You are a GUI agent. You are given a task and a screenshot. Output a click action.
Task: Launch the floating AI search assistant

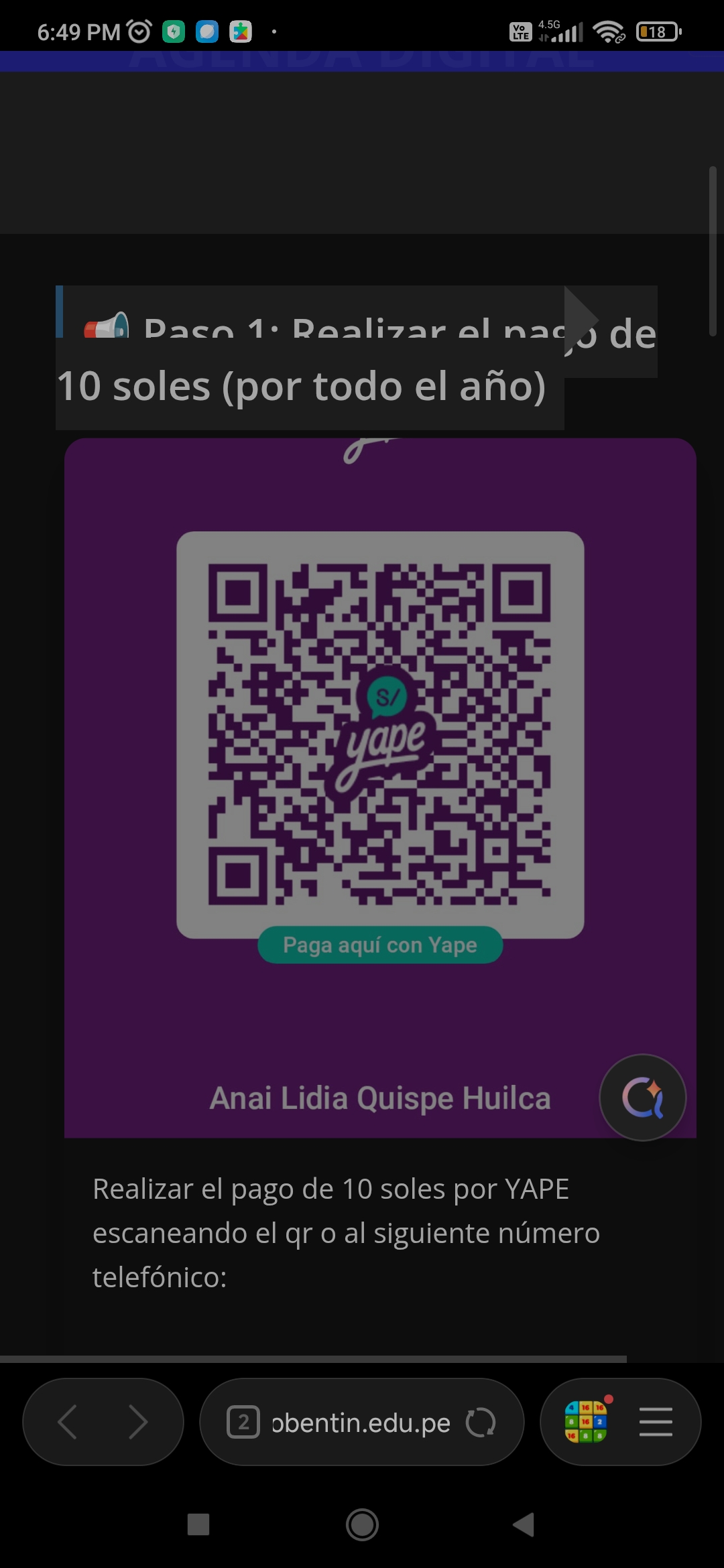(642, 1098)
